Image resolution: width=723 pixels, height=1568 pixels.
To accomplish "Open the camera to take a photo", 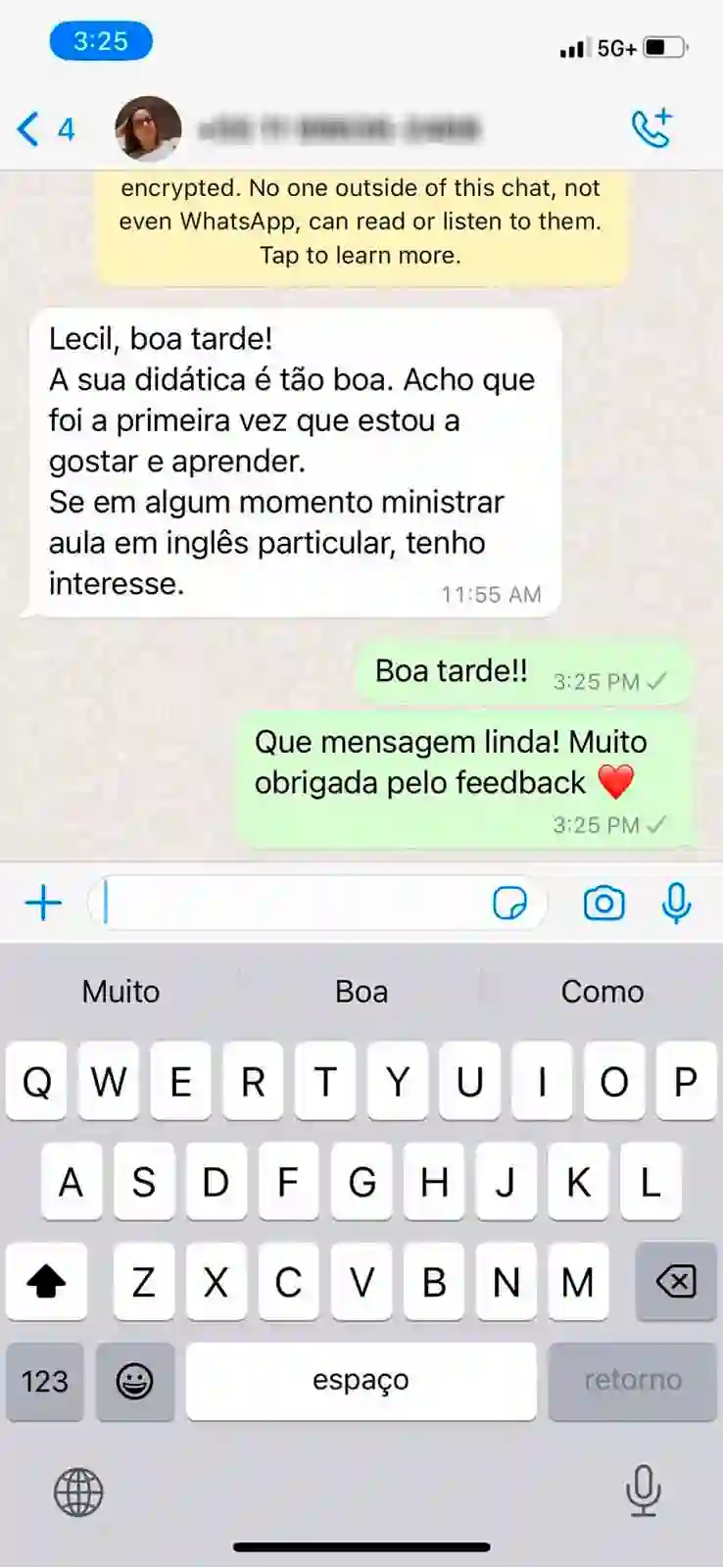I will click(603, 903).
